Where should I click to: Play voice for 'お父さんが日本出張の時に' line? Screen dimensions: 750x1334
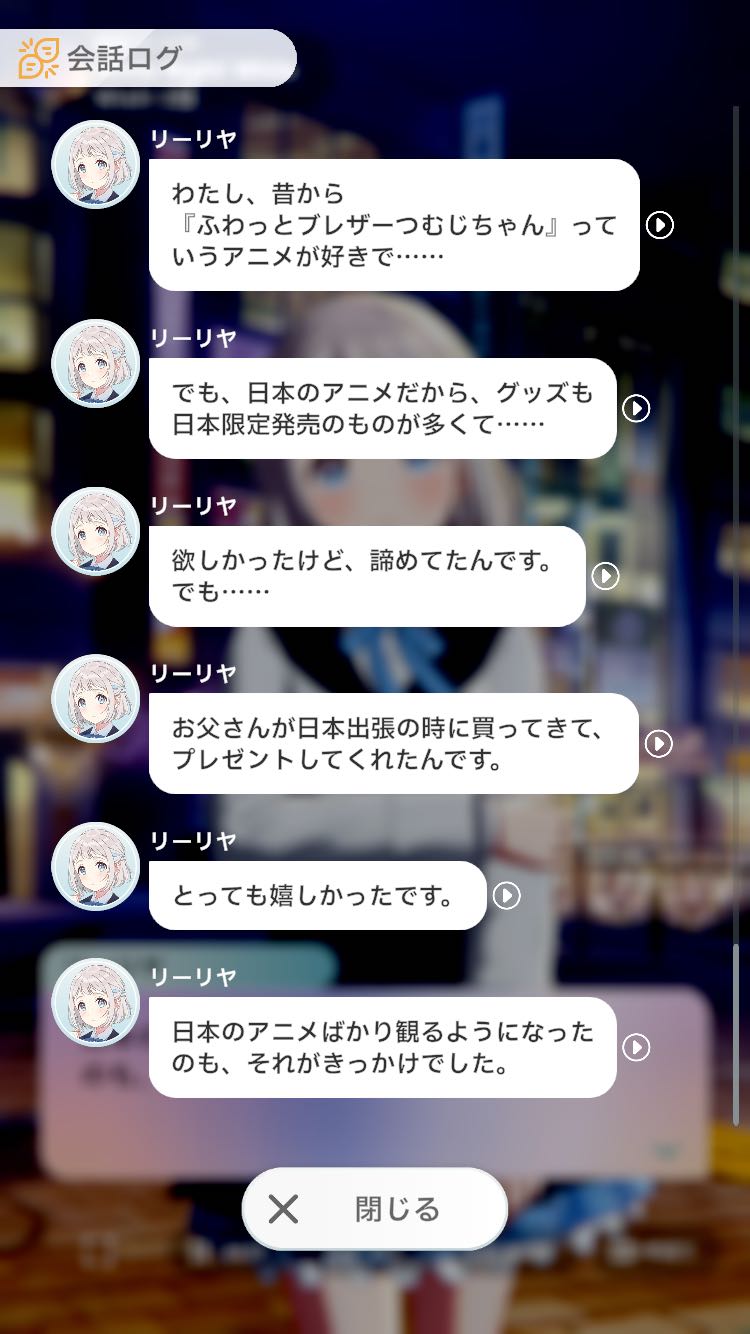[x=658, y=744]
